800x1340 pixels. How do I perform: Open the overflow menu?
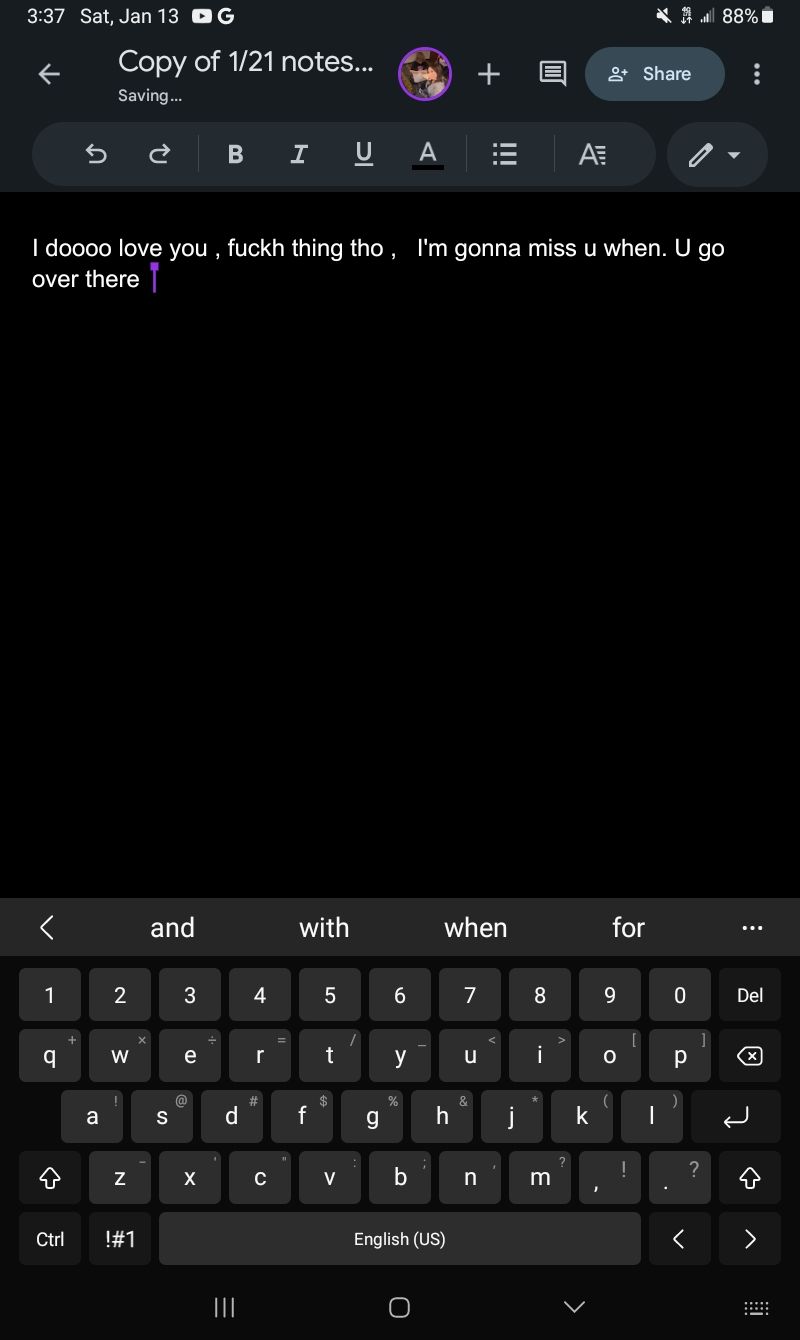pyautogui.click(x=757, y=74)
